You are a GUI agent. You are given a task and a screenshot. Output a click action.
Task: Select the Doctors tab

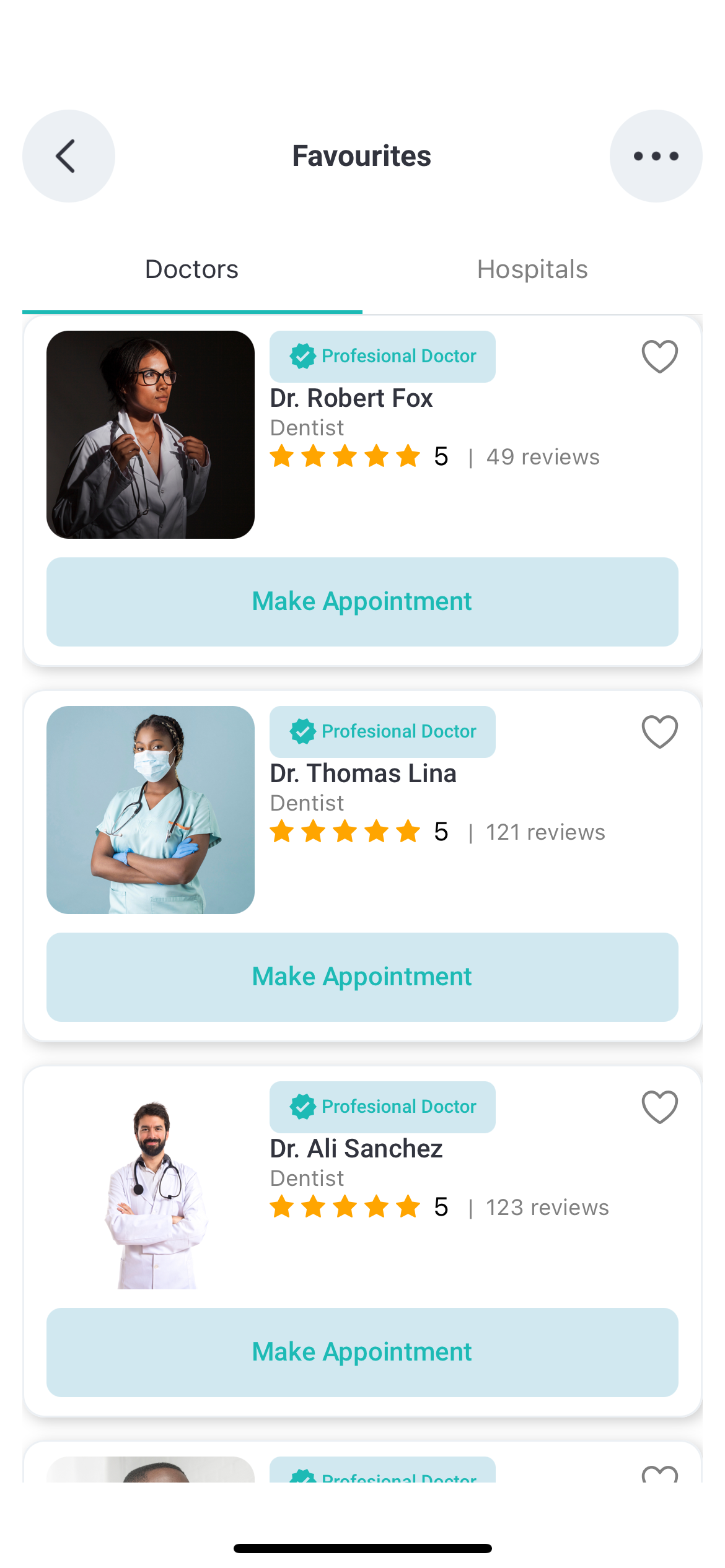point(191,269)
